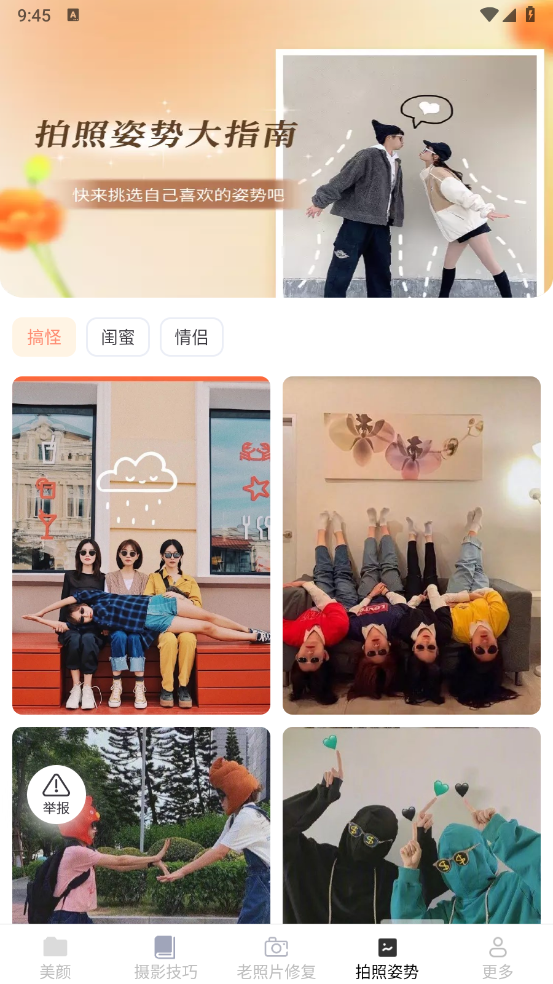Open the pose photo of girls on red bench

(141, 545)
